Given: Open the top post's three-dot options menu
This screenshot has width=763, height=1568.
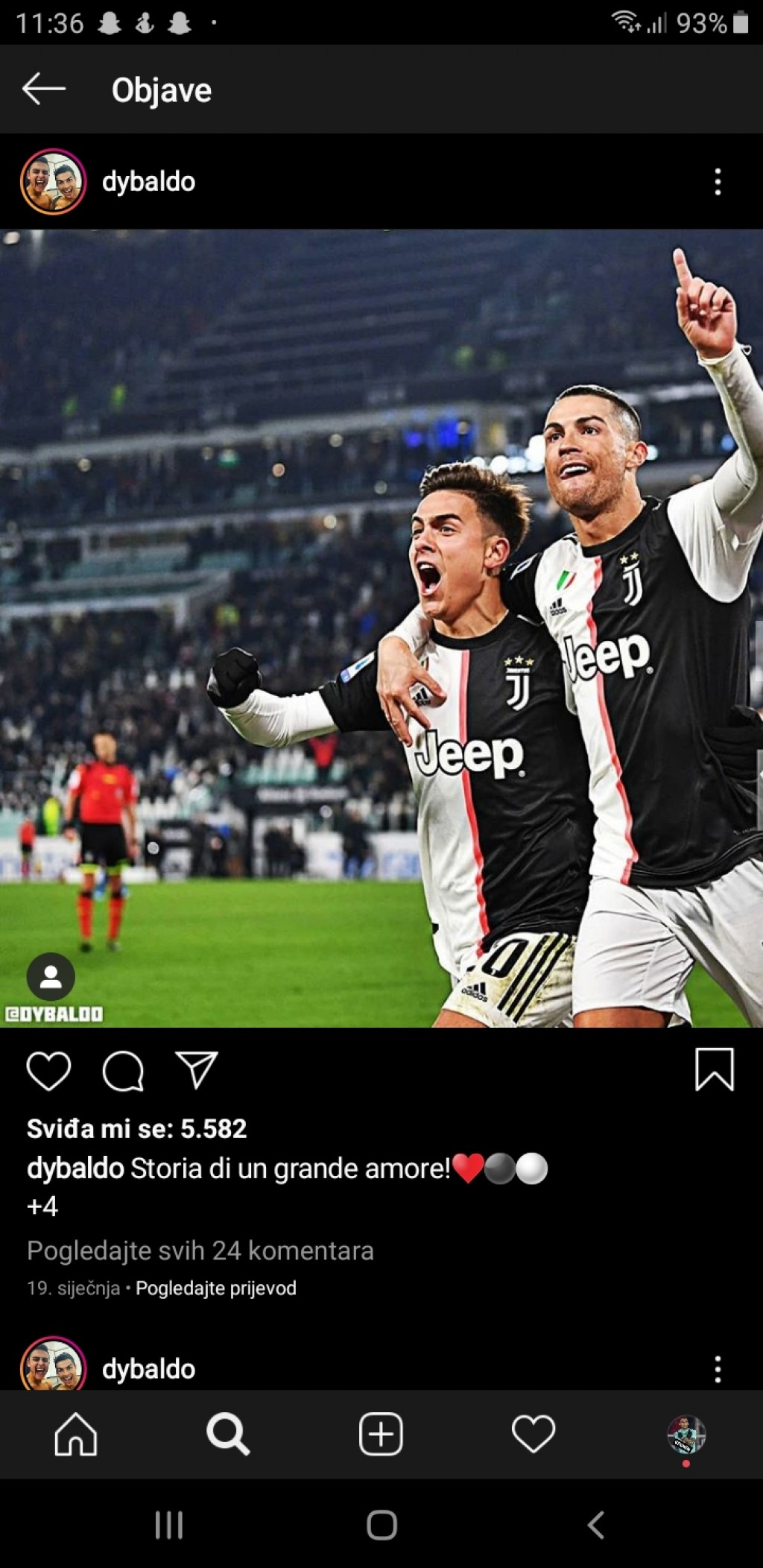Looking at the screenshot, I should tap(718, 182).
